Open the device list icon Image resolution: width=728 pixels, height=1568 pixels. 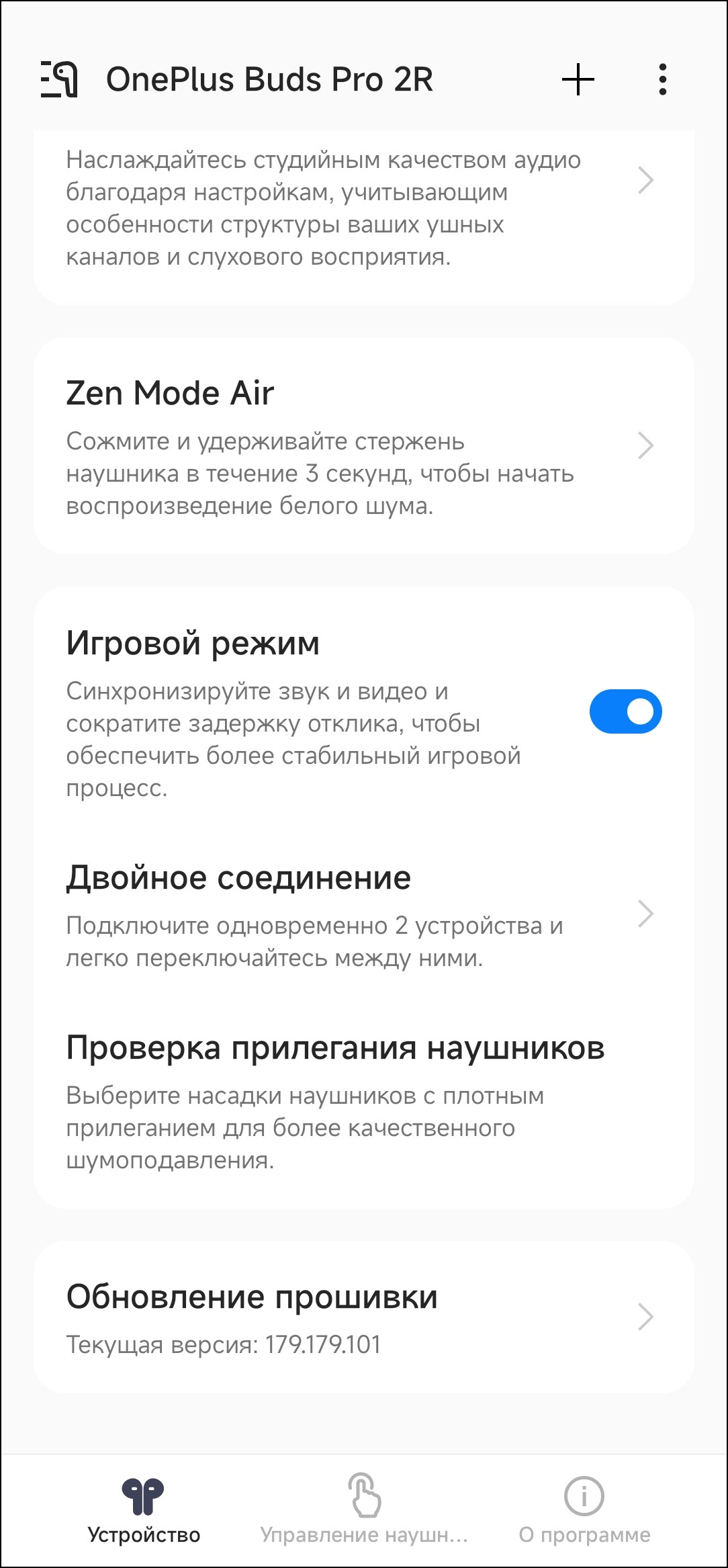click(x=59, y=79)
